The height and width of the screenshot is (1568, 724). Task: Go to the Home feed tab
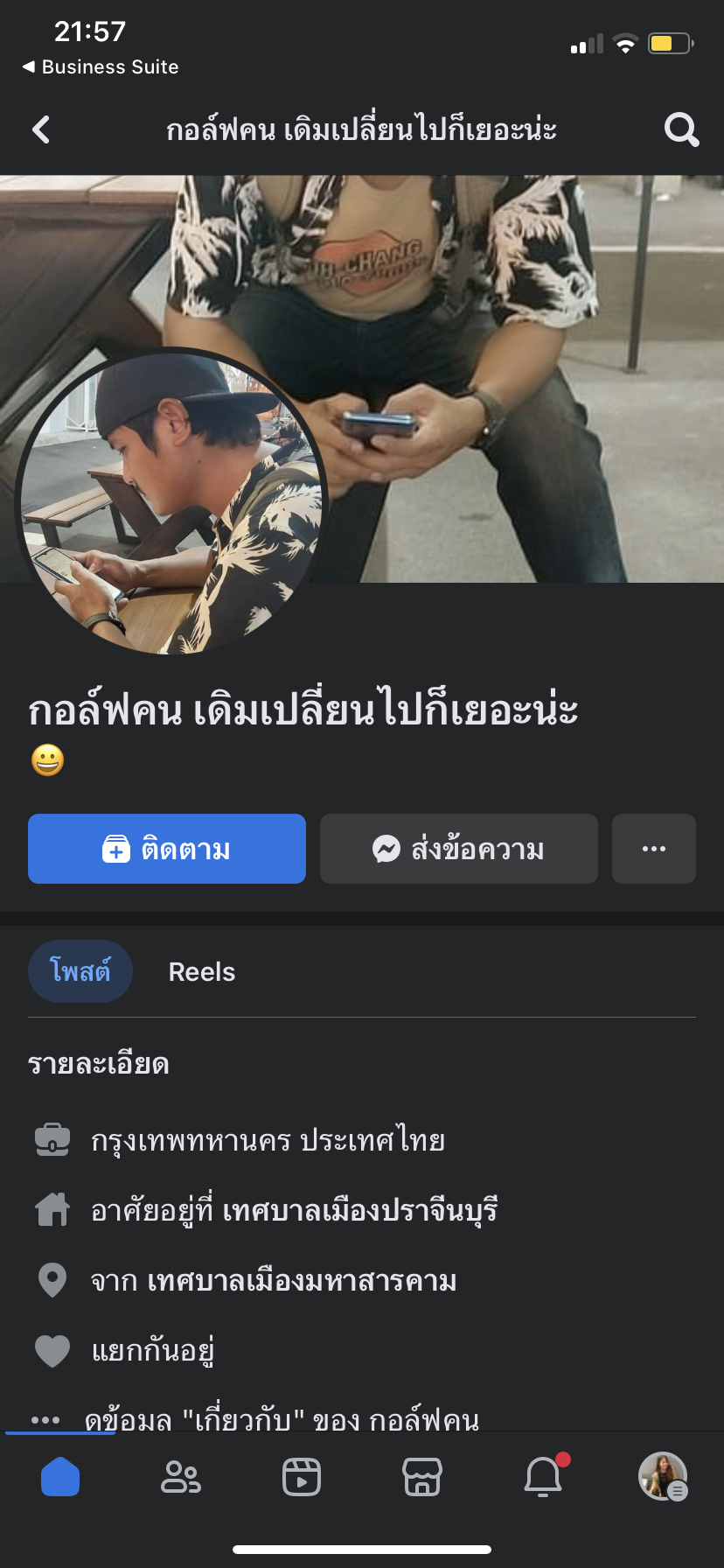pyautogui.click(x=60, y=1477)
